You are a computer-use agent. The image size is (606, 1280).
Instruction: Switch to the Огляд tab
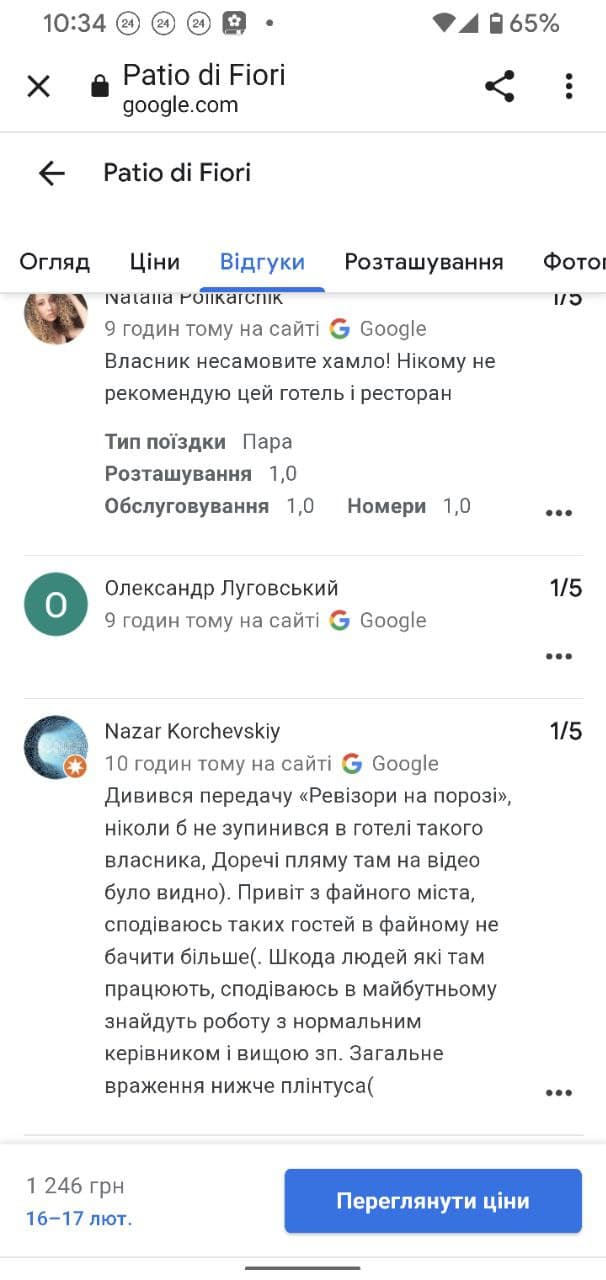(x=55, y=262)
